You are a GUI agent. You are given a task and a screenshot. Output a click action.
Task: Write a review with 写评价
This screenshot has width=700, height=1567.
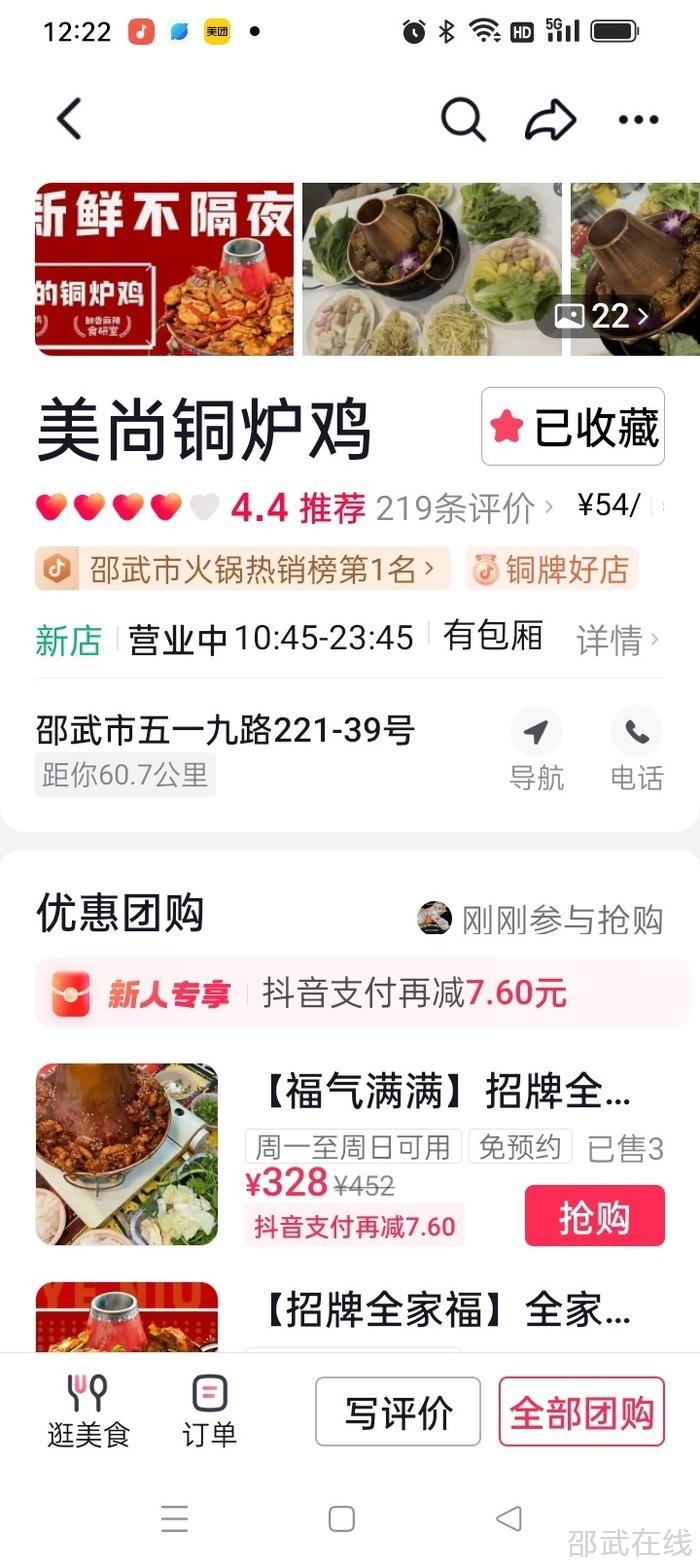tap(398, 1412)
